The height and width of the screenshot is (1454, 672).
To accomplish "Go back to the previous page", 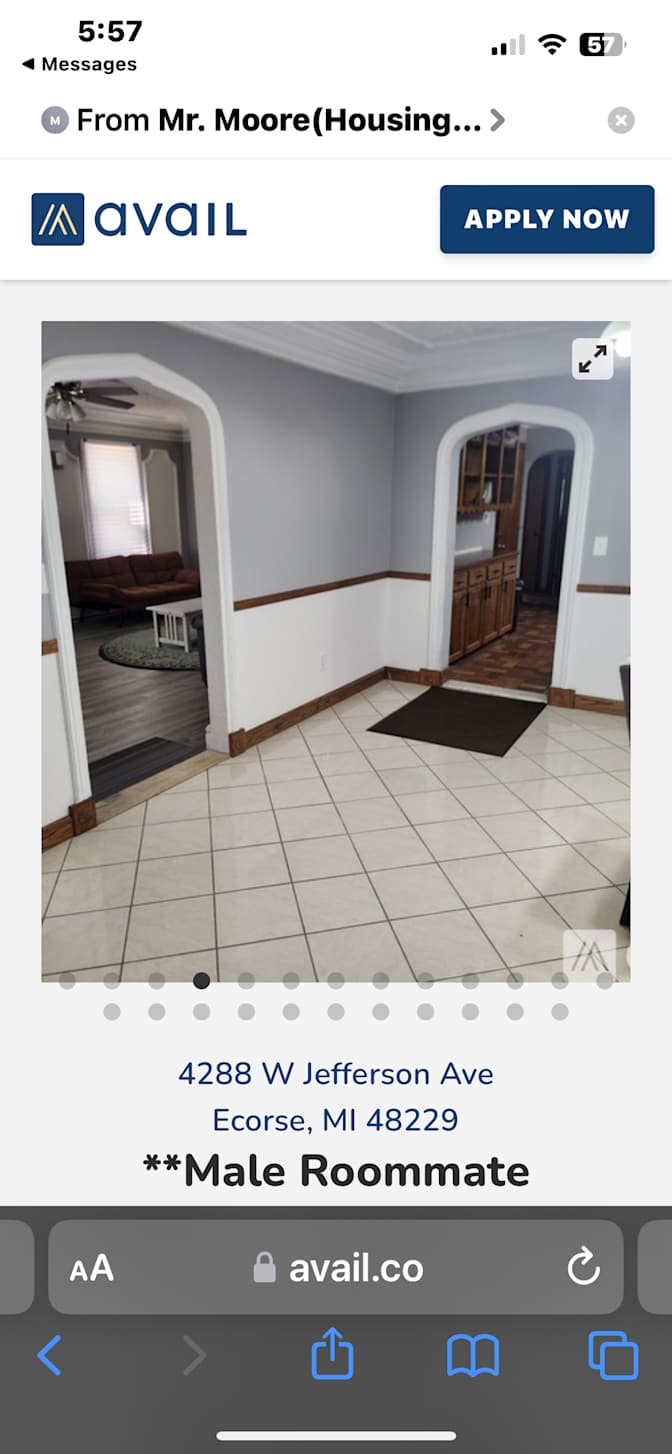I will coord(49,1357).
